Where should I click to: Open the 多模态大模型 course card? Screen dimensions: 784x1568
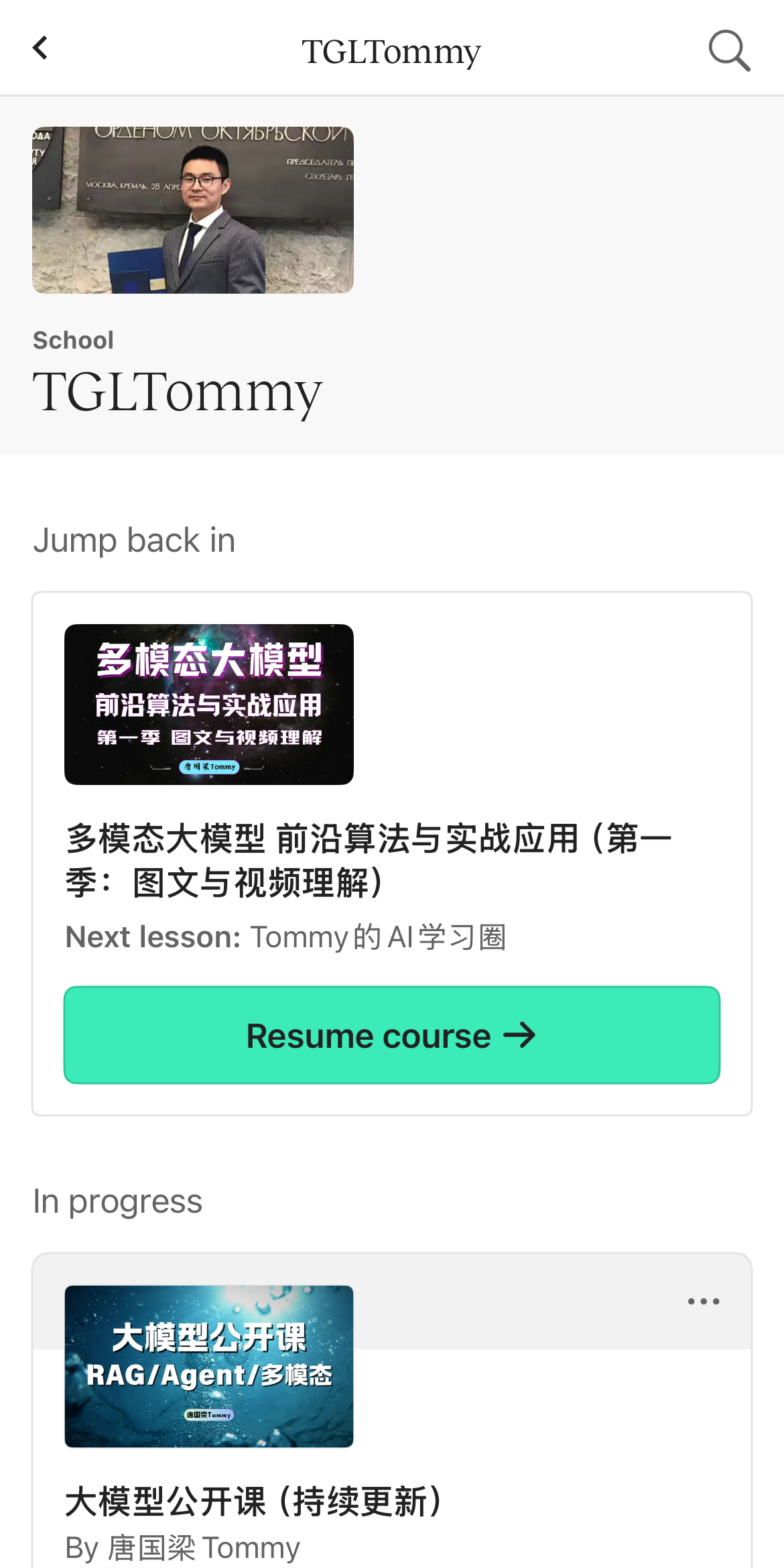(369, 859)
